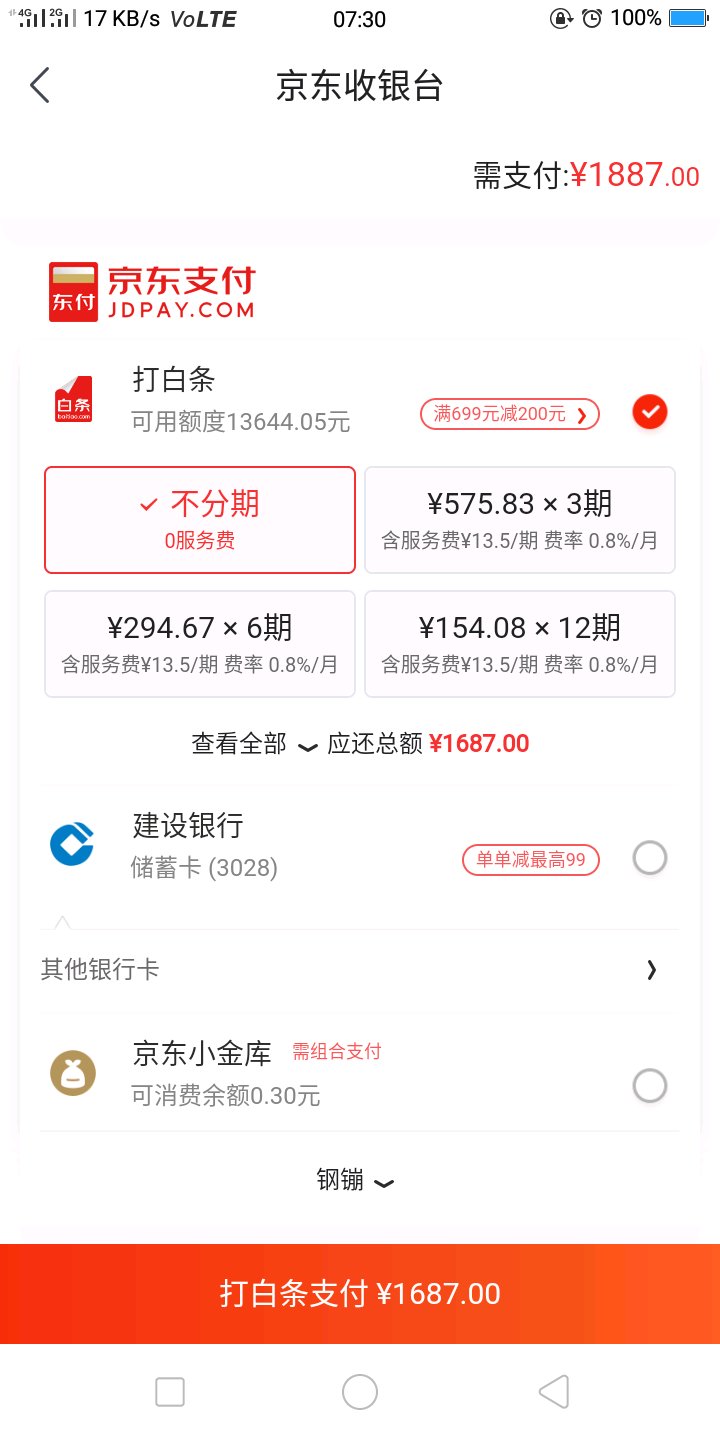Go back from the JD cashier page
This screenshot has width=720, height=1440.
pos(40,86)
